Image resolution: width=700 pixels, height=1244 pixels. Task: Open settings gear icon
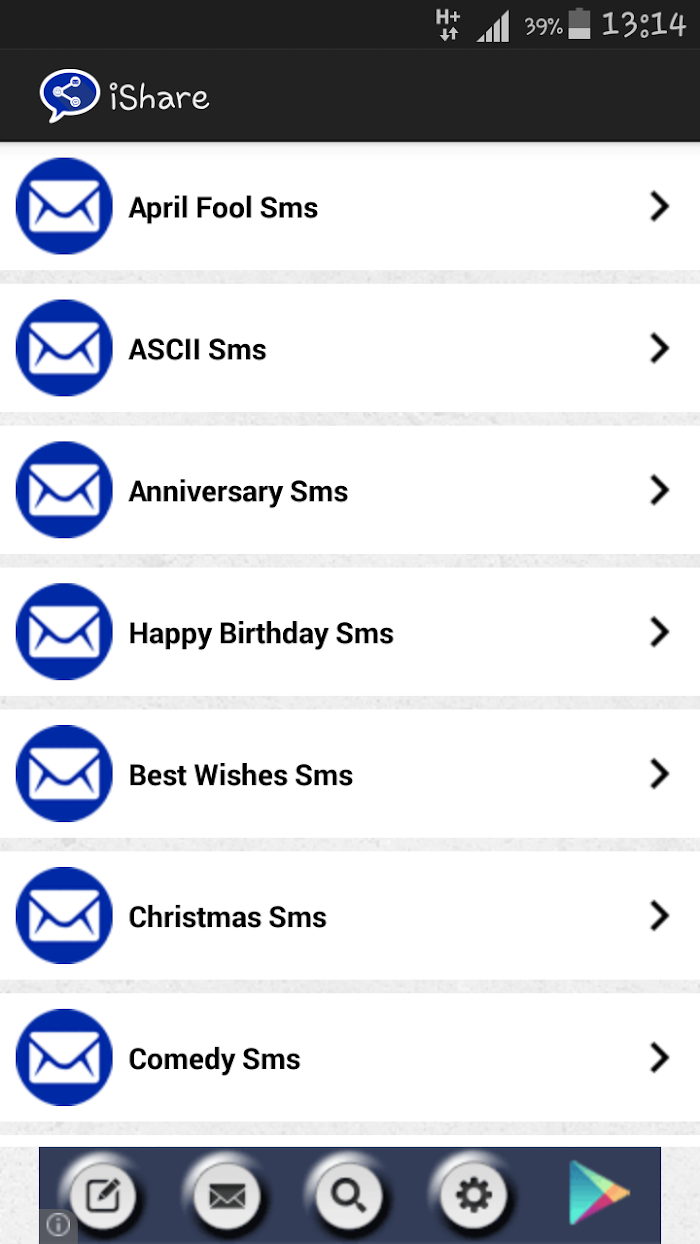click(x=473, y=1195)
